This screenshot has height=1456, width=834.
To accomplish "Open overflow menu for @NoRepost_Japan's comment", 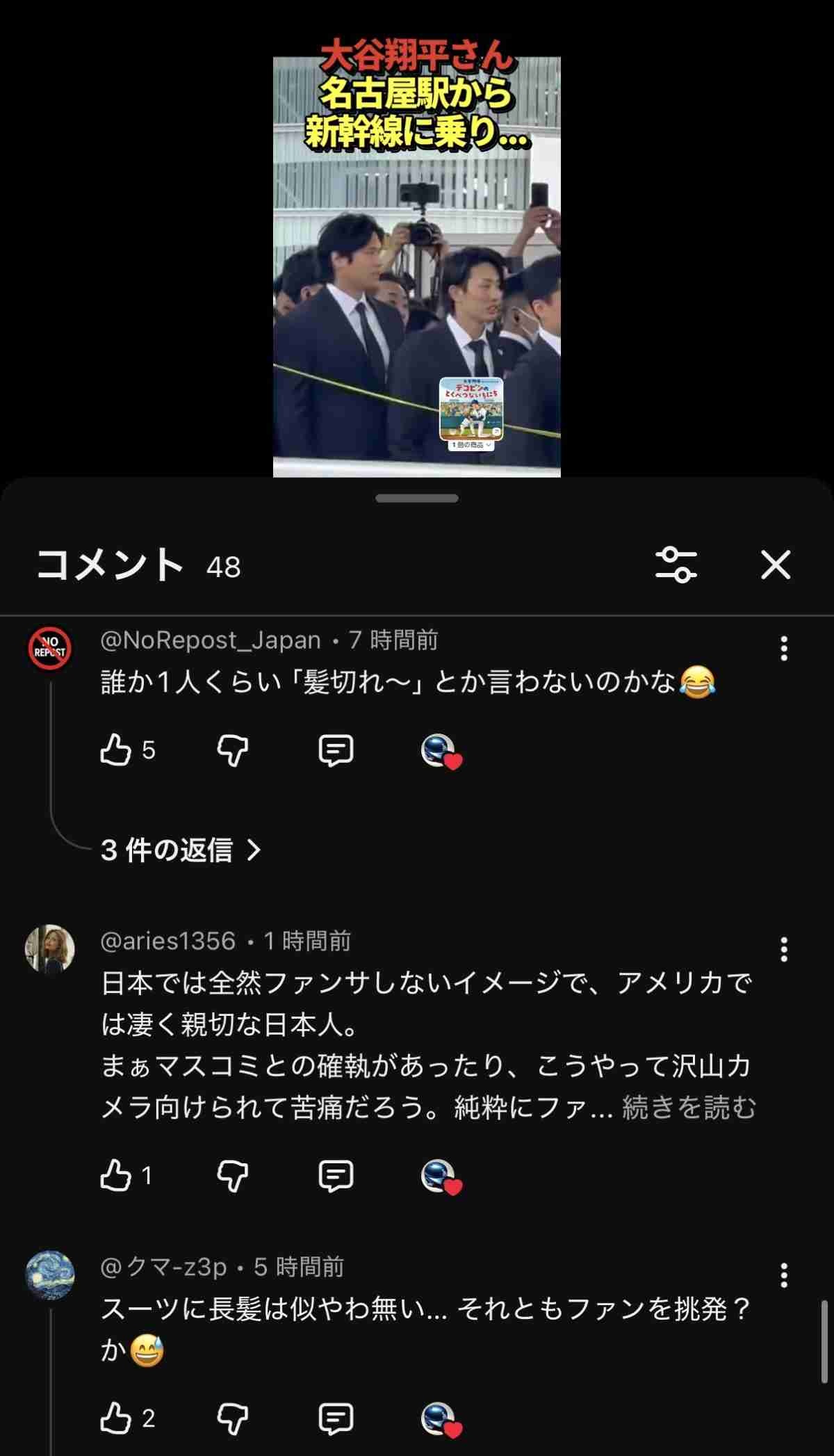I will pyautogui.click(x=784, y=648).
